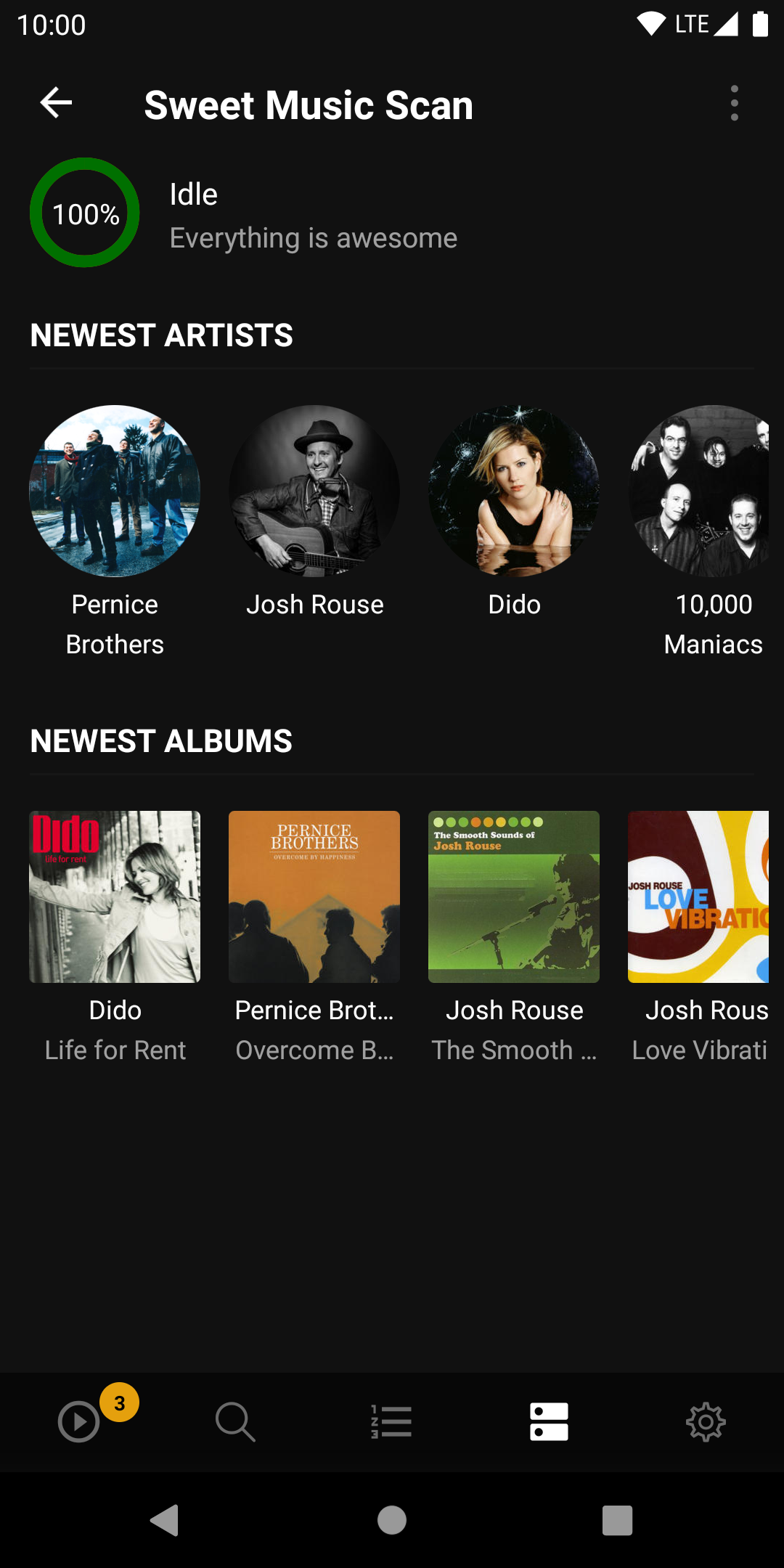The height and width of the screenshot is (1568, 784).
Task: Open the Love Vibration album
Action: click(x=698, y=897)
